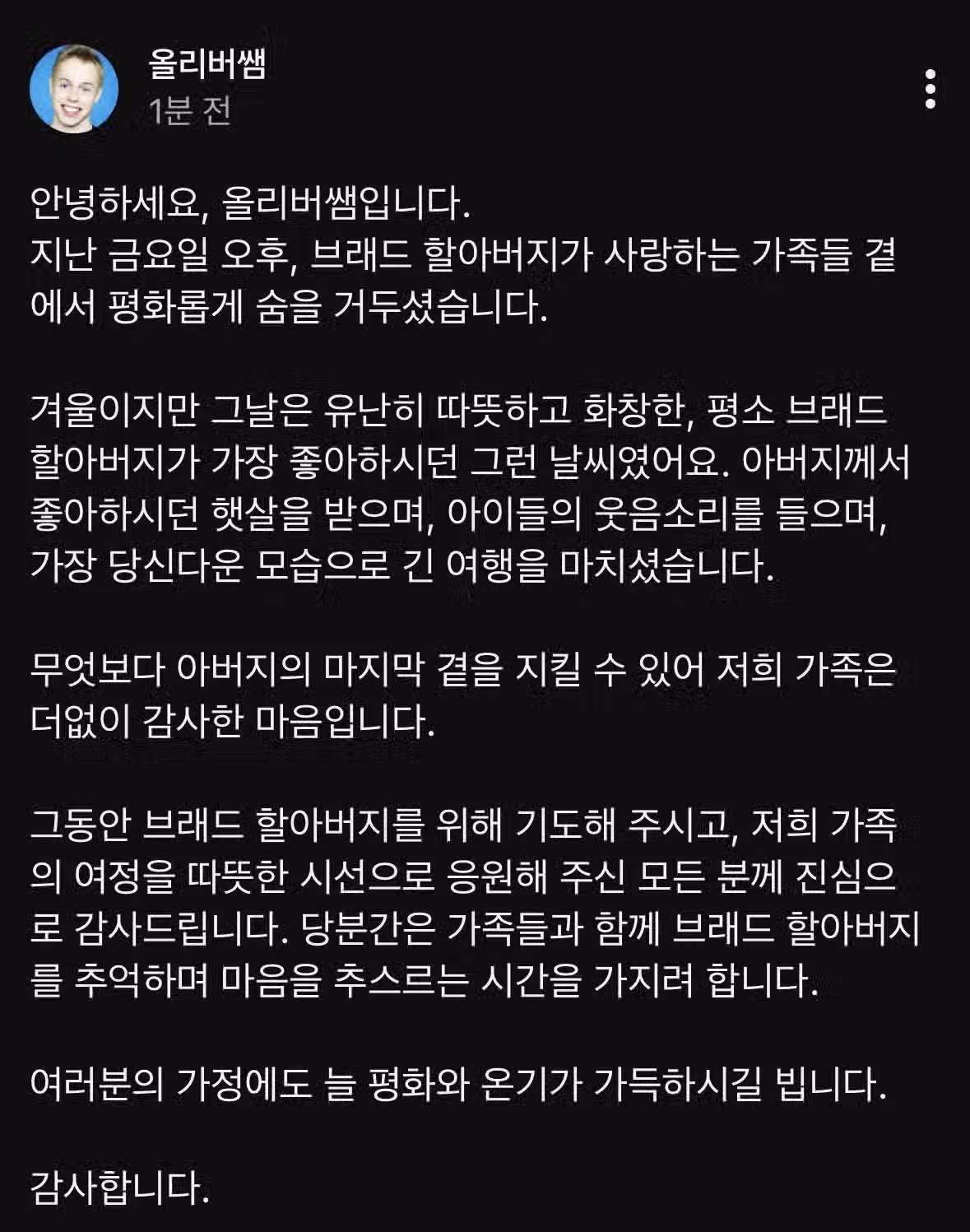Open 올리버쌤's profile picture
Viewport: 970px width, 1232px height.
tap(74, 88)
